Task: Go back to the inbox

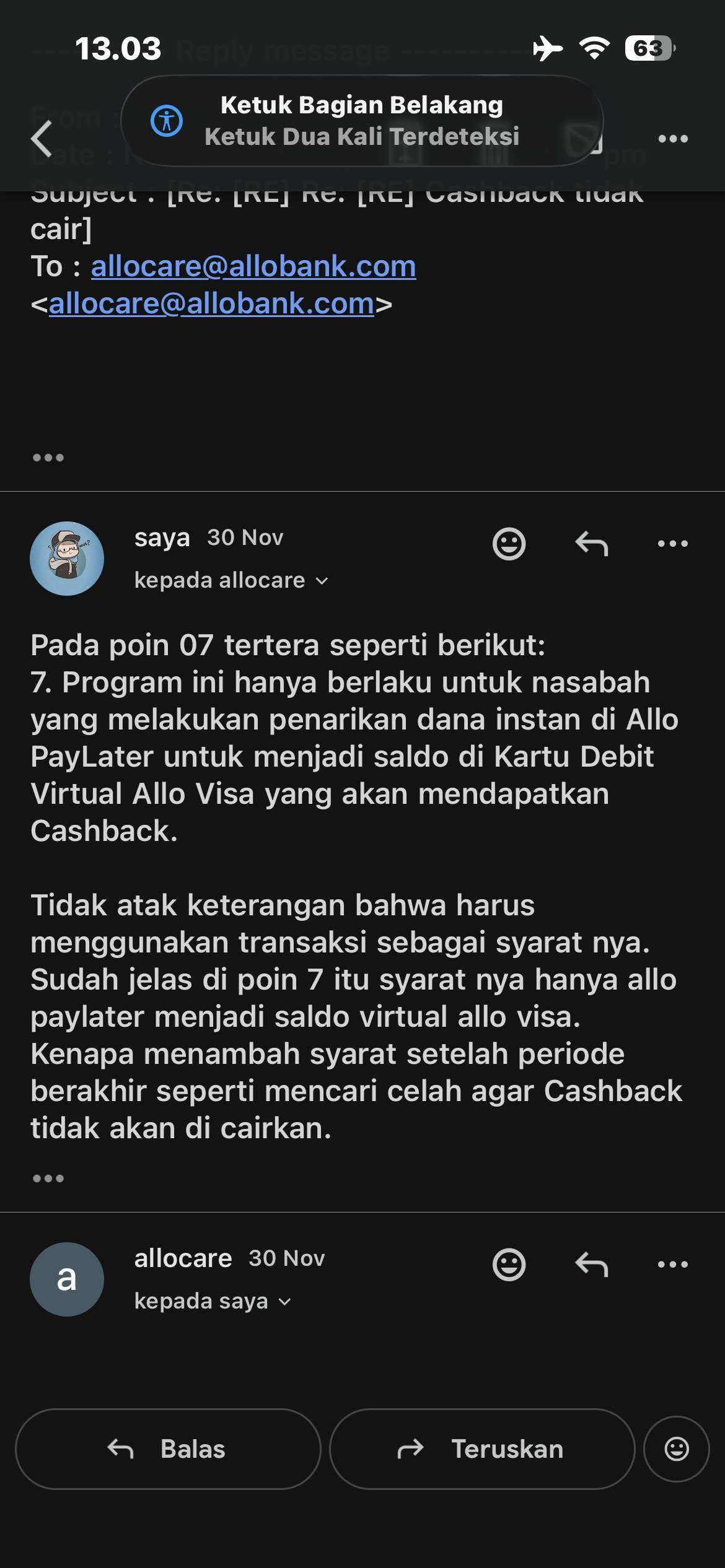Action: pyautogui.click(x=42, y=139)
